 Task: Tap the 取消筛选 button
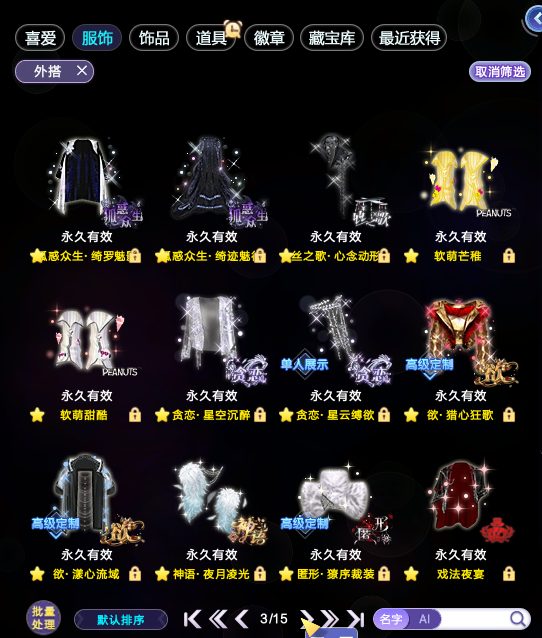500,72
